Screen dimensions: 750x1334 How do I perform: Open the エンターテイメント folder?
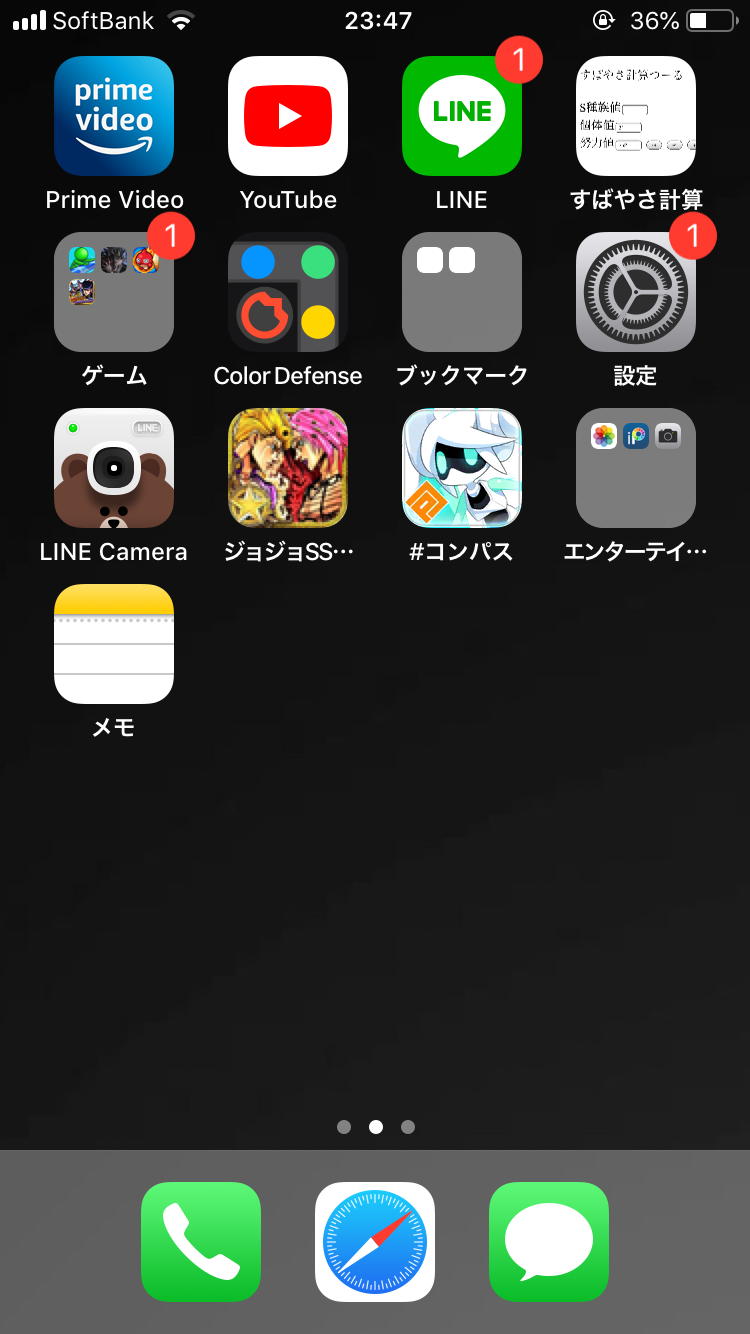point(636,468)
